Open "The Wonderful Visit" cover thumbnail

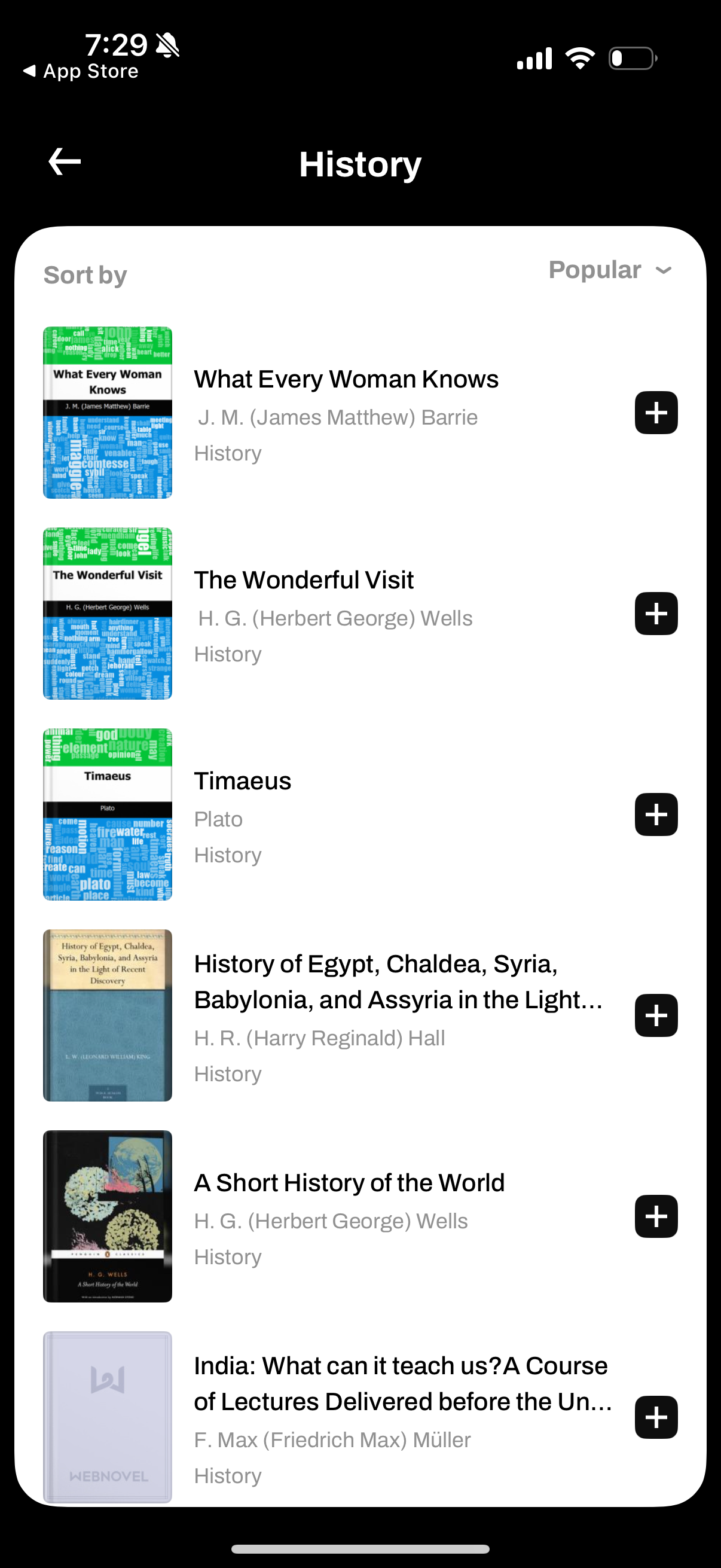(108, 614)
